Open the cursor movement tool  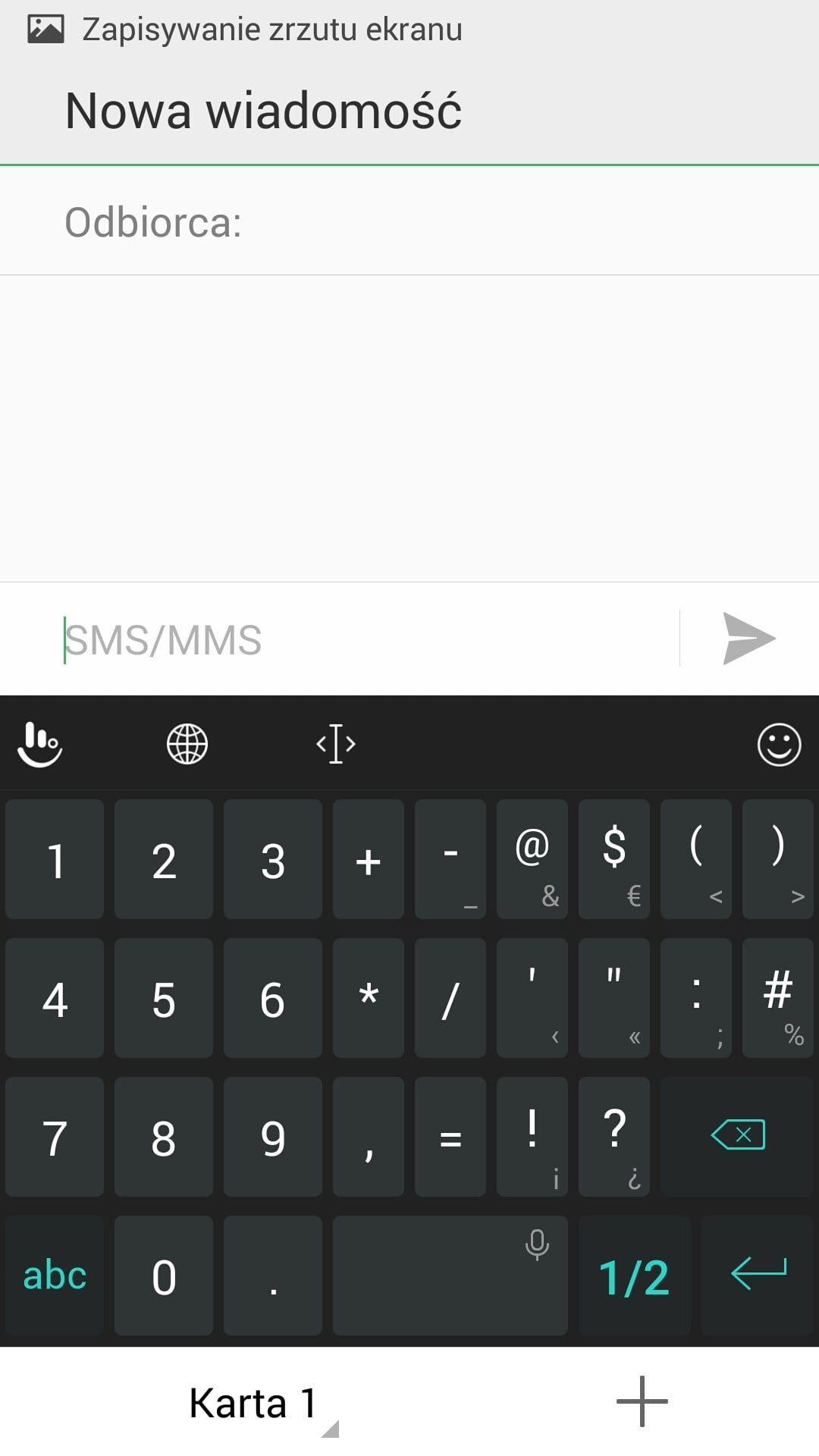click(336, 744)
